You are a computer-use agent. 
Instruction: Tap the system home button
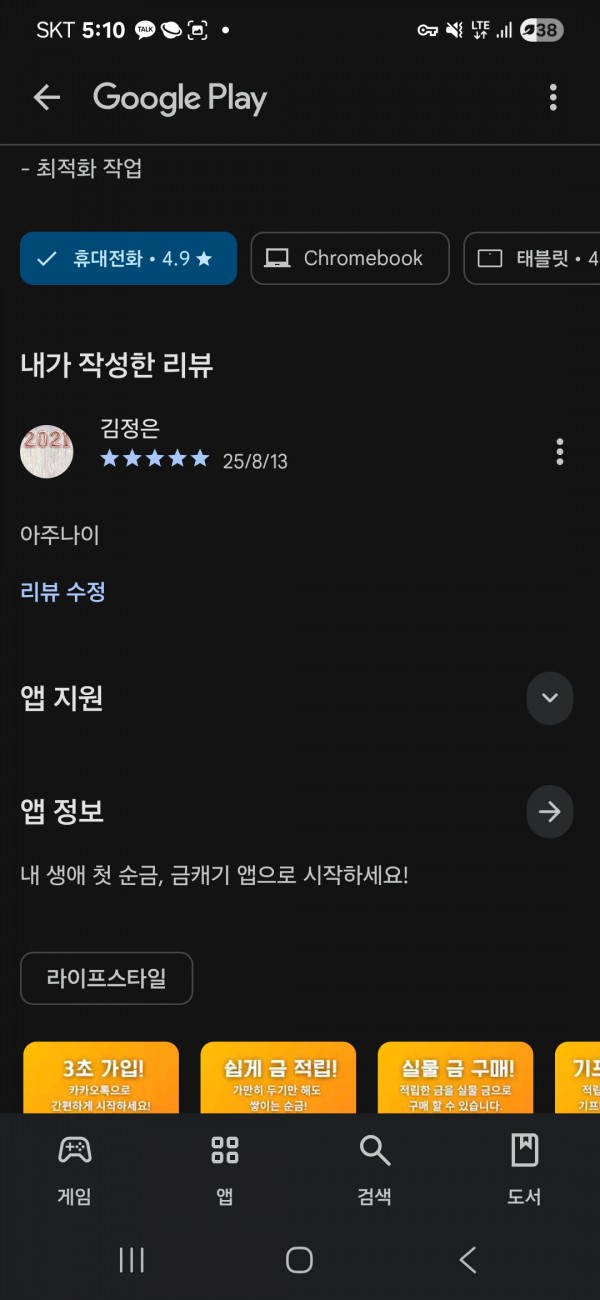coord(299,1260)
